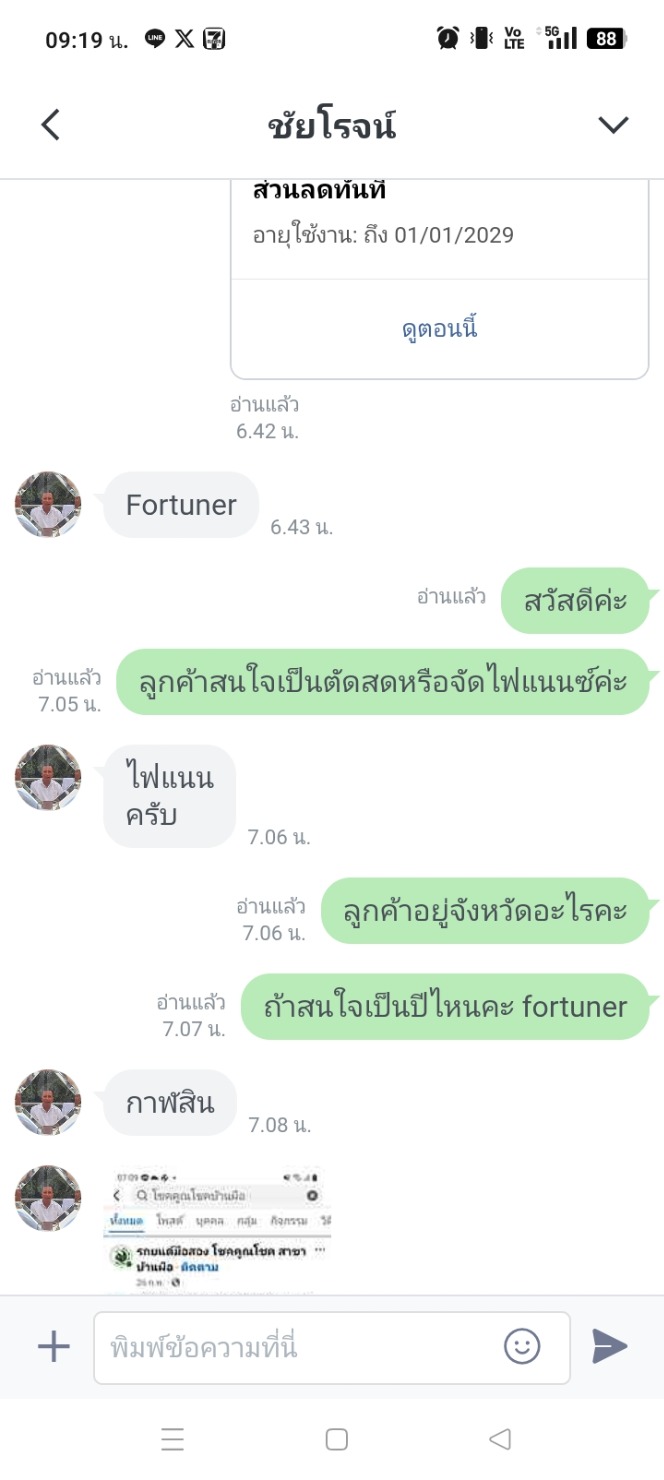Send the message with the arrow icon
664x1480 pixels.
[609, 1347]
